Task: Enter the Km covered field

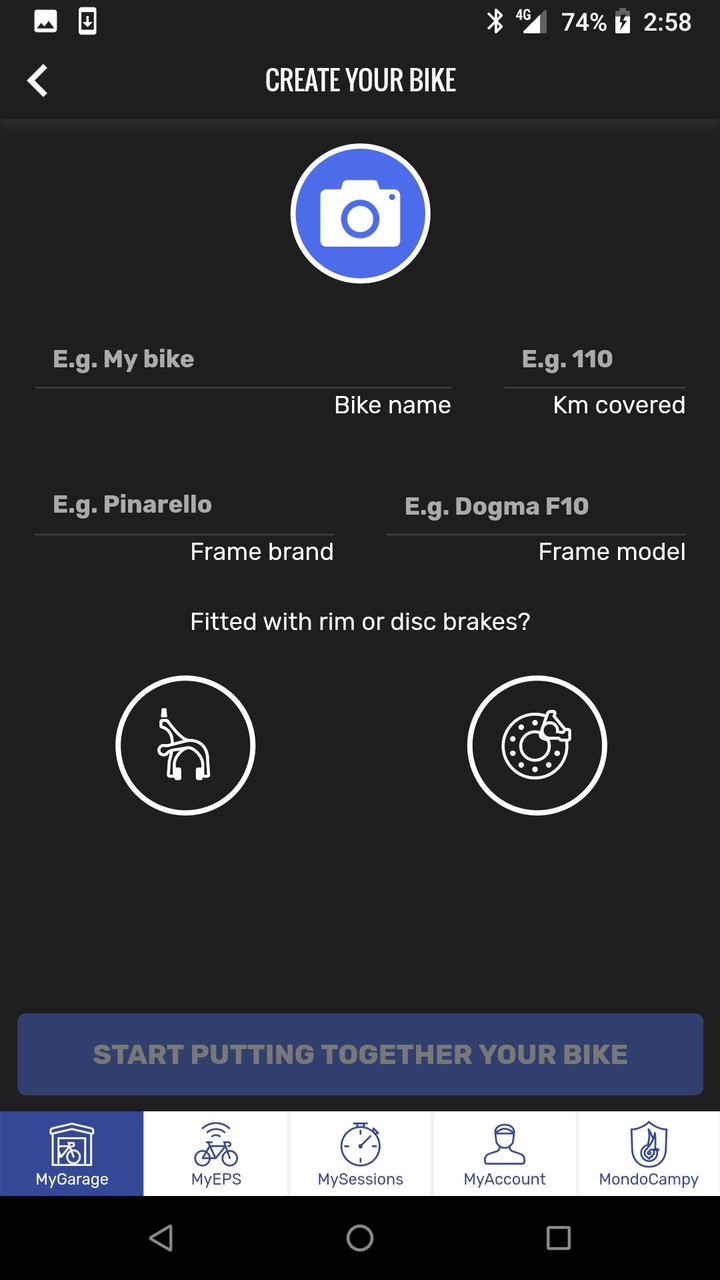Action: click(594, 360)
